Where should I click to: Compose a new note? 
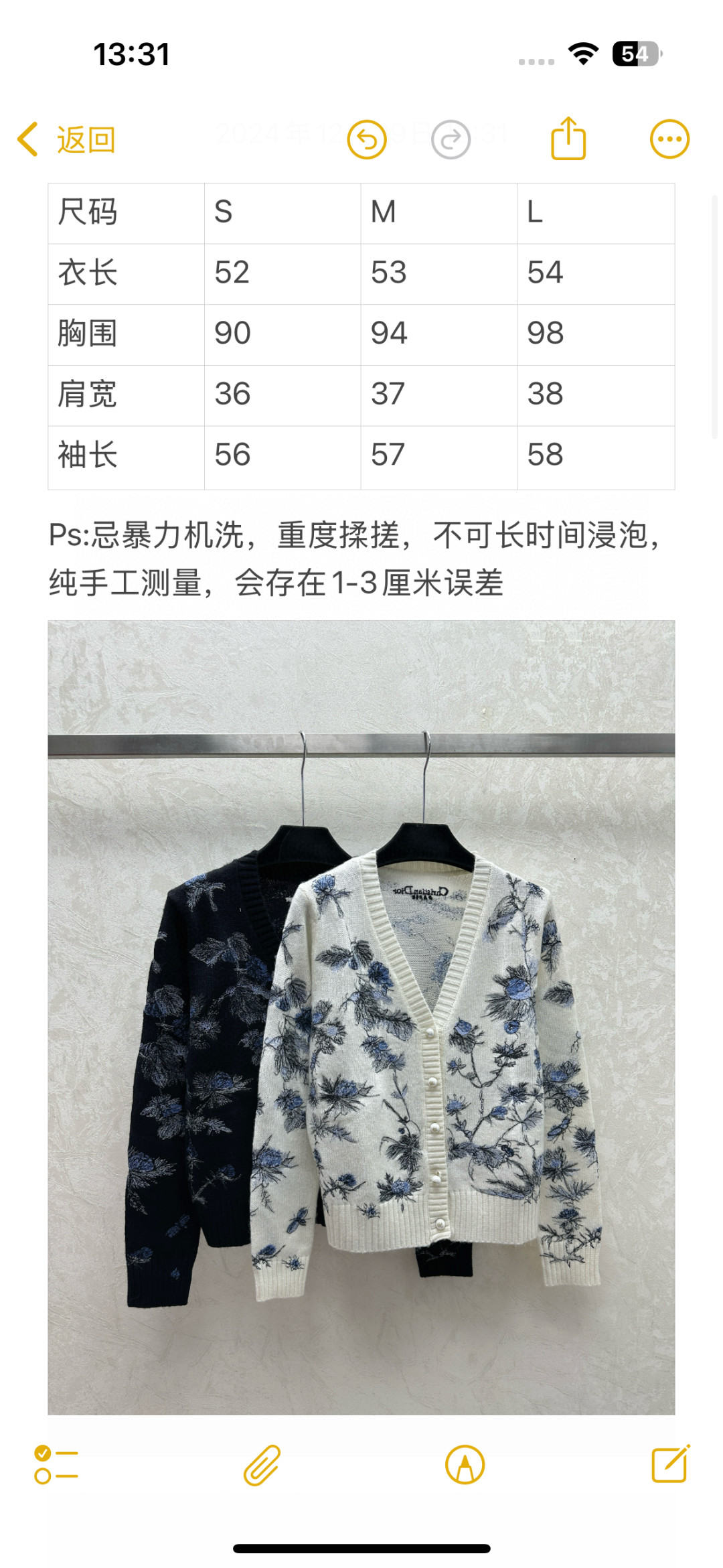[670, 1464]
